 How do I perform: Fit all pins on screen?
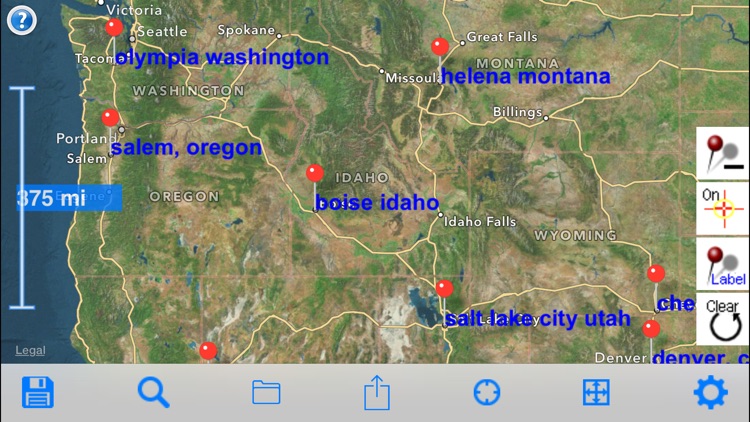click(596, 392)
